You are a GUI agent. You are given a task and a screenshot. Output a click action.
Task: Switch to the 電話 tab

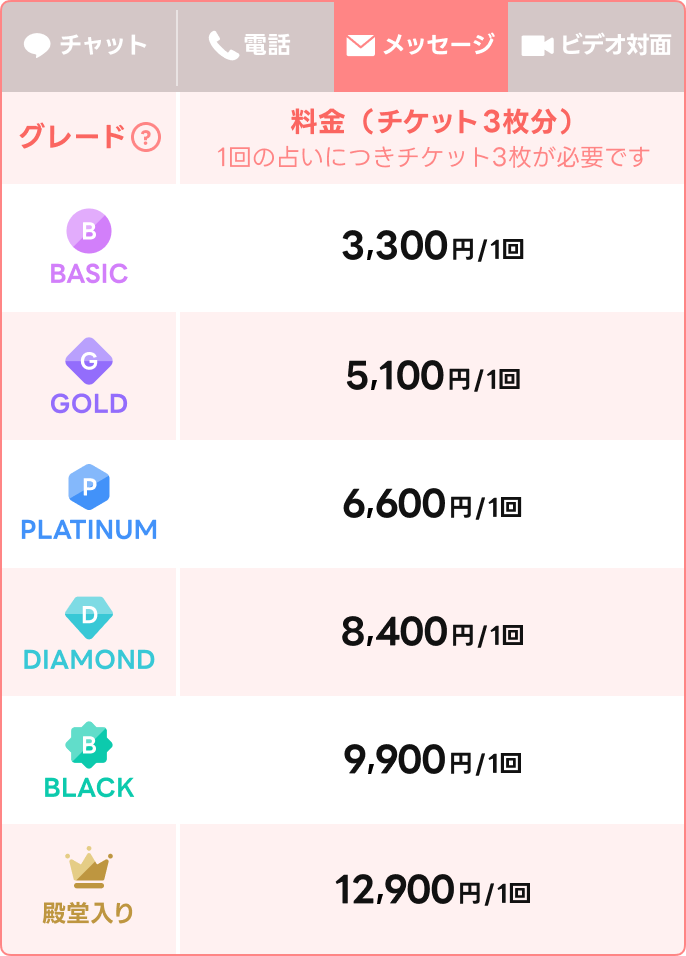[x=255, y=46]
